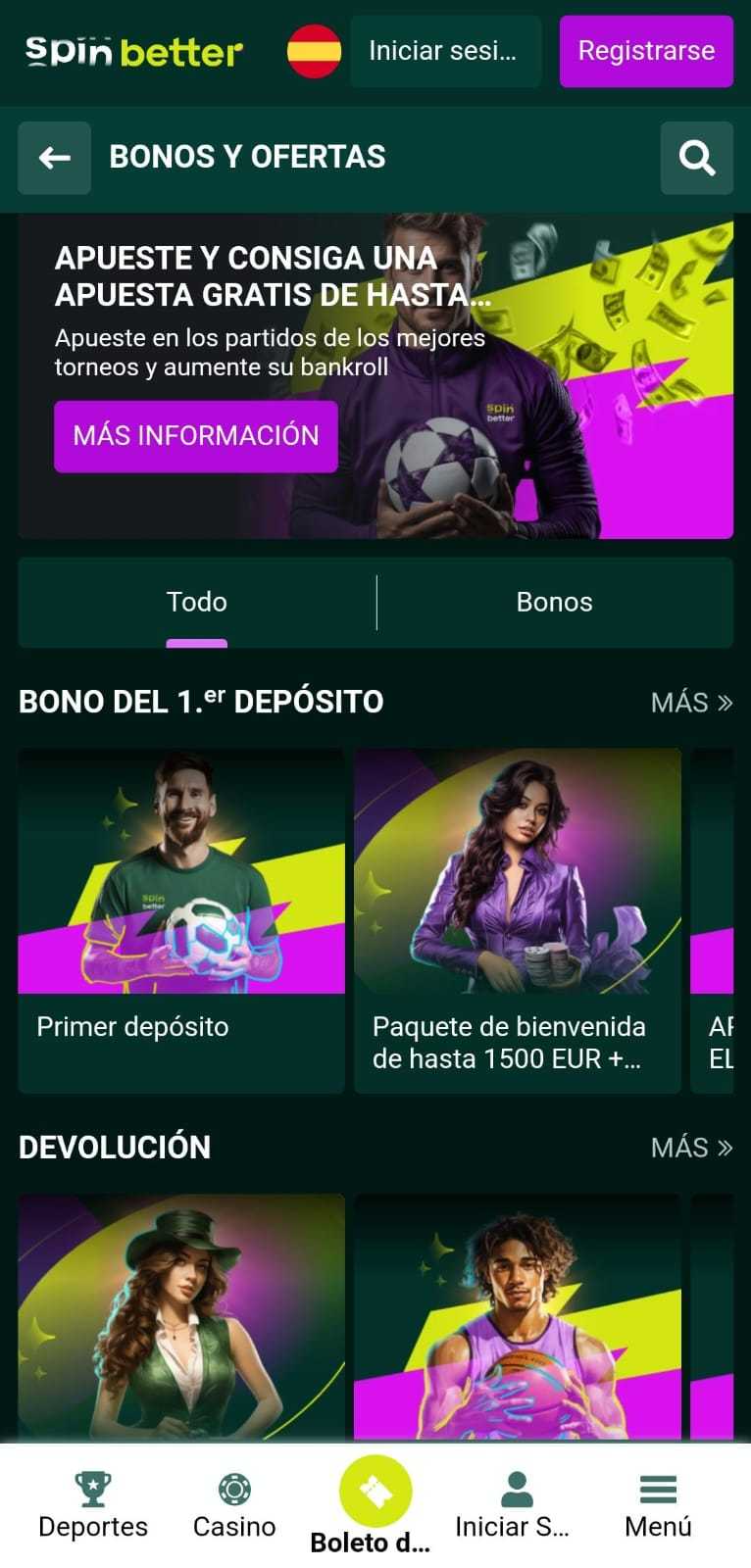Open the Registrarse sign-up button
Viewport: 751px width, 1568px height.
[646, 51]
